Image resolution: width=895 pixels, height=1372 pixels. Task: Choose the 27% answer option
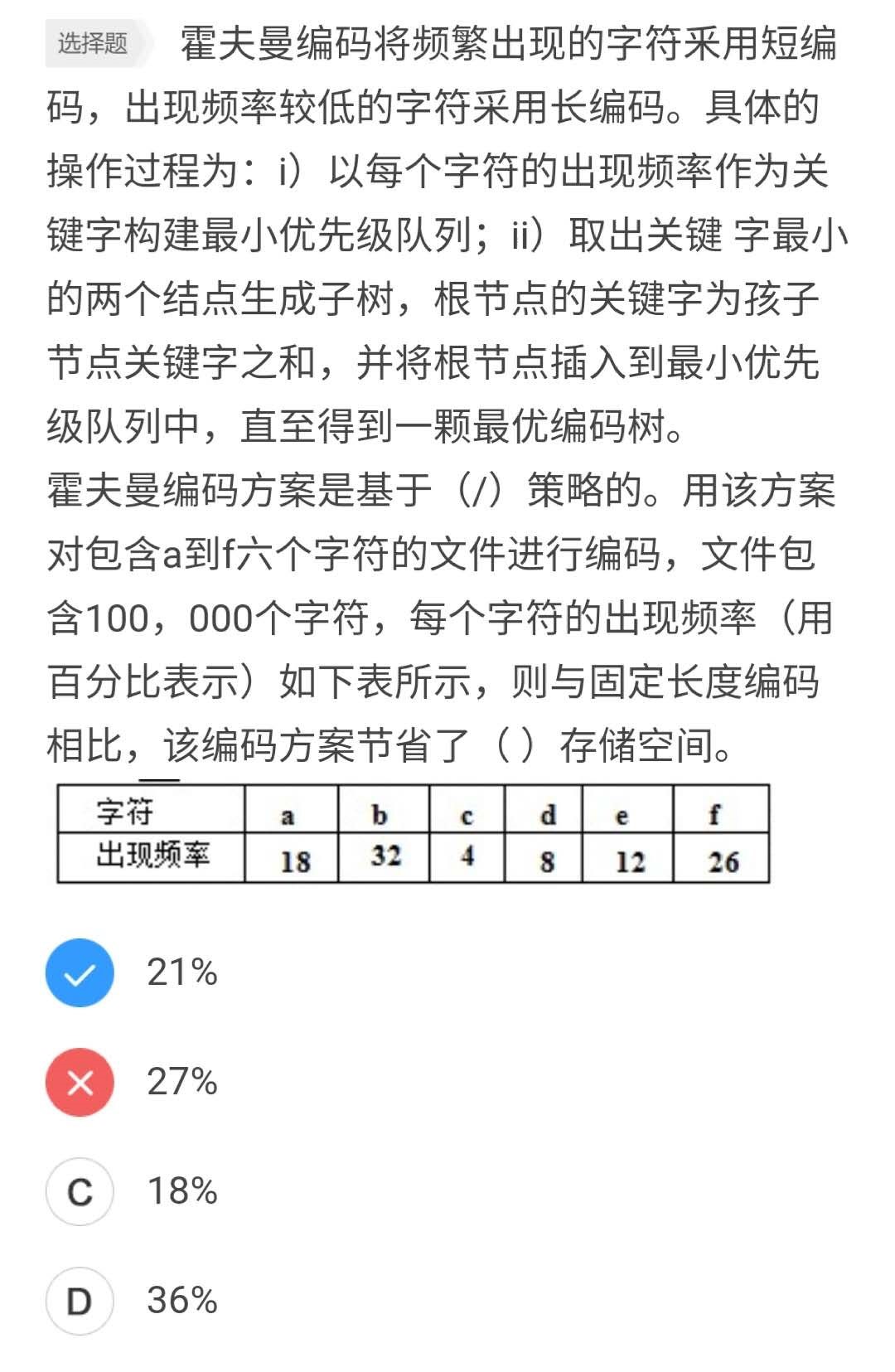click(80, 1082)
